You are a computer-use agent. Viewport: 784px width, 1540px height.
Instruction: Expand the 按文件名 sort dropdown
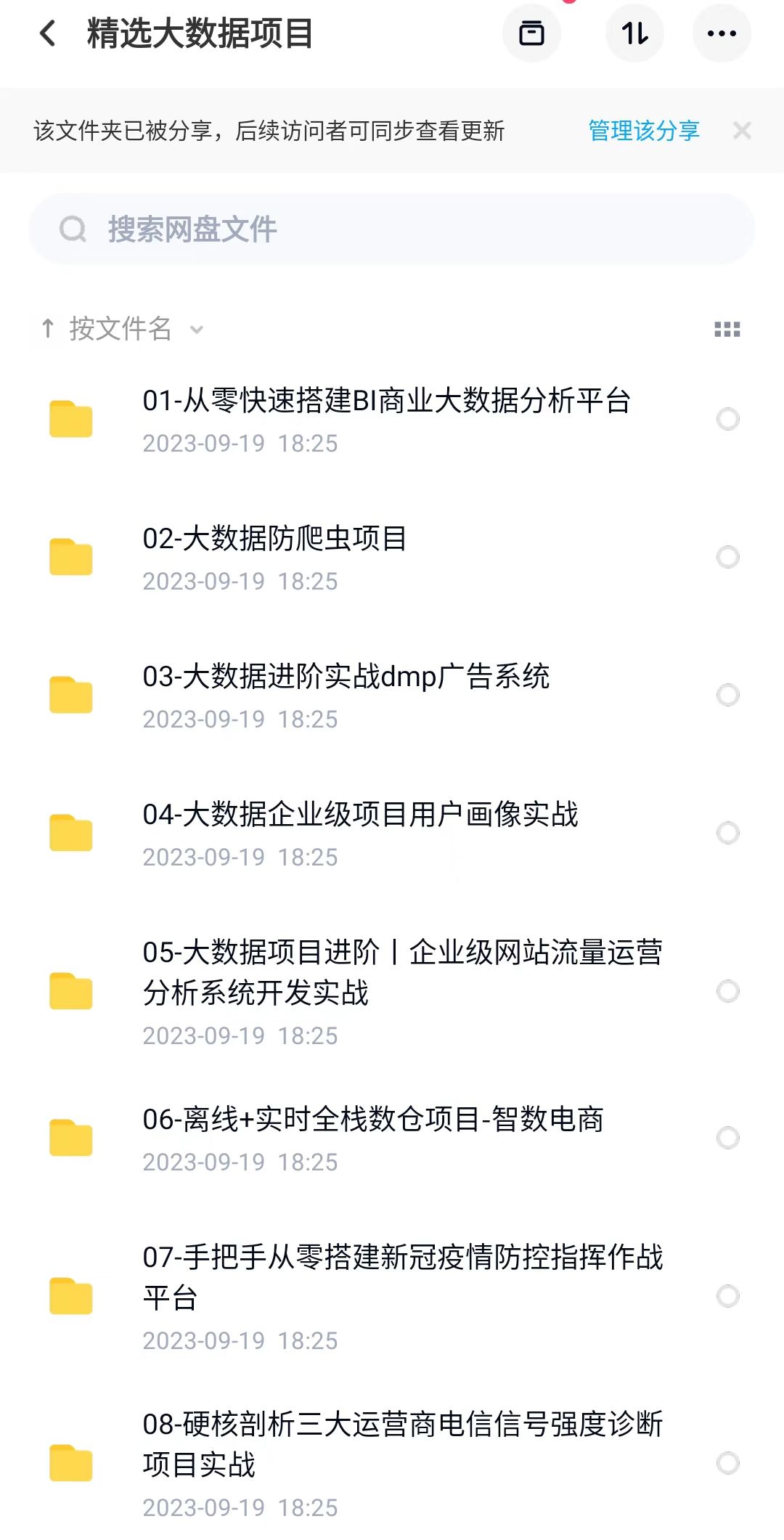pyautogui.click(x=196, y=330)
